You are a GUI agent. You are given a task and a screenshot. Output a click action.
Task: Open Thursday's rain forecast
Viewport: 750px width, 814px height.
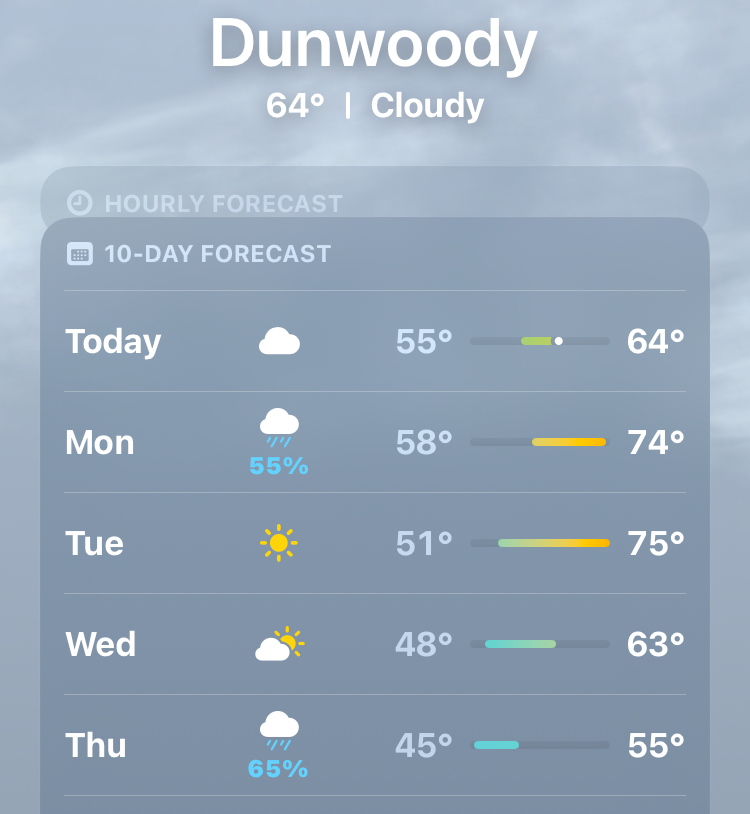click(375, 746)
